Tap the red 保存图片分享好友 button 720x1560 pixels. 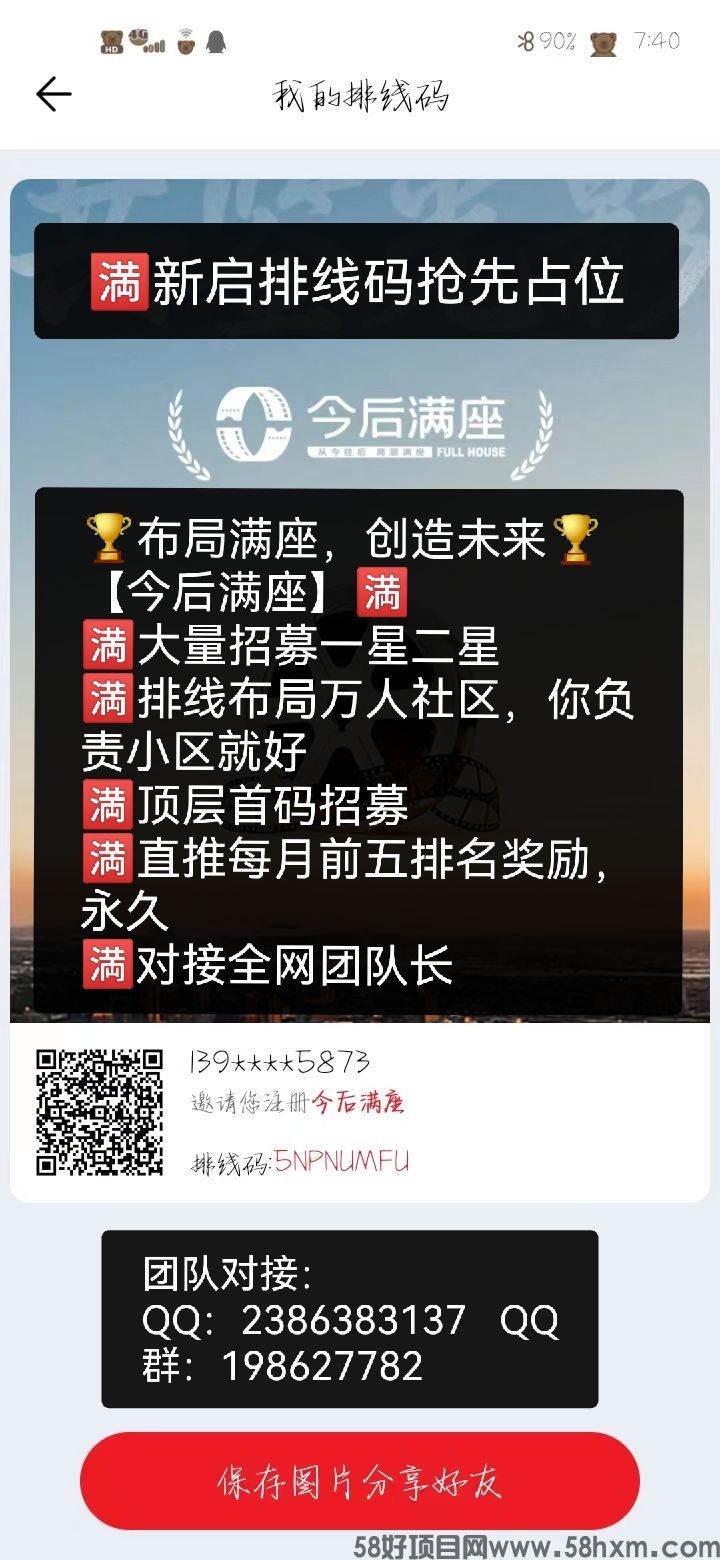(x=360, y=1481)
